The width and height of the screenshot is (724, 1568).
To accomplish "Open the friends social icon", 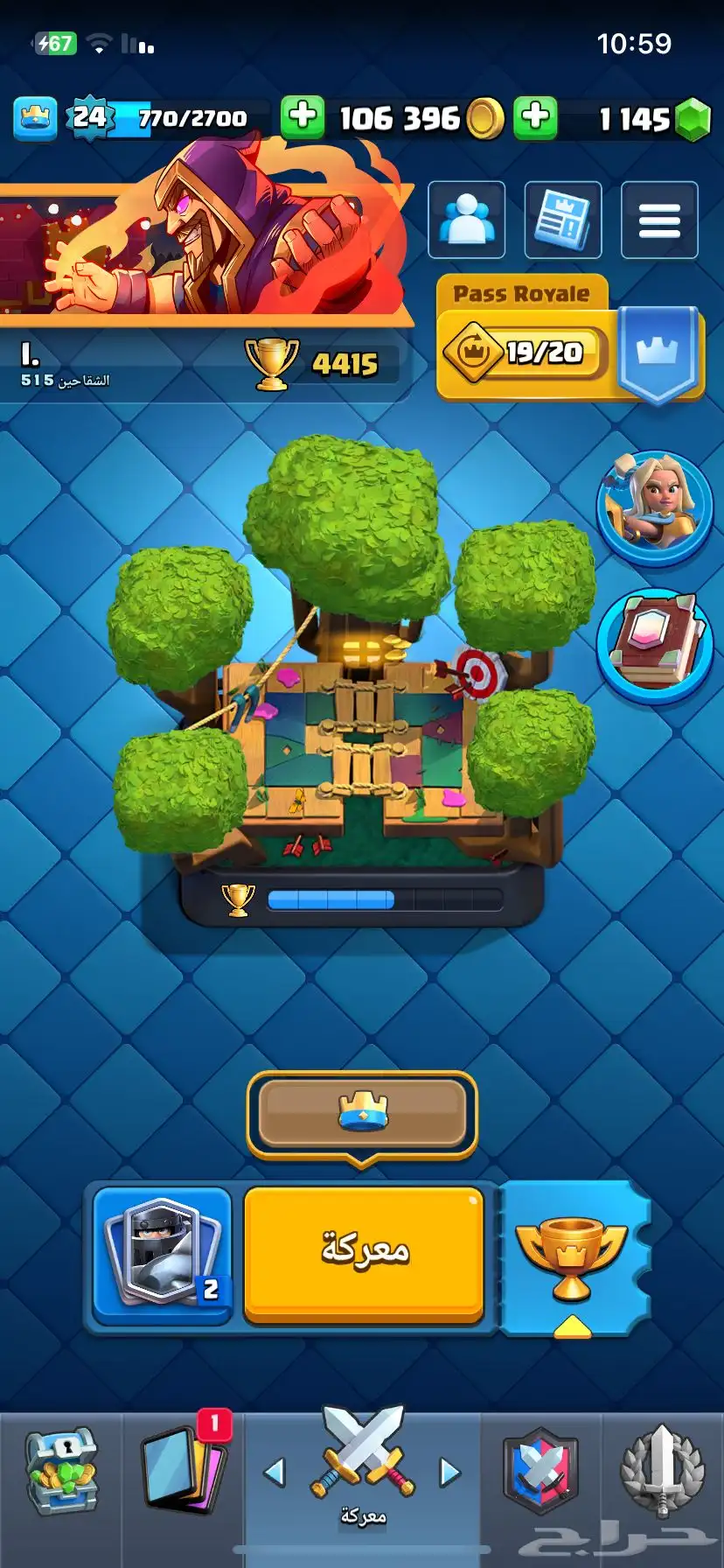I will [466, 220].
